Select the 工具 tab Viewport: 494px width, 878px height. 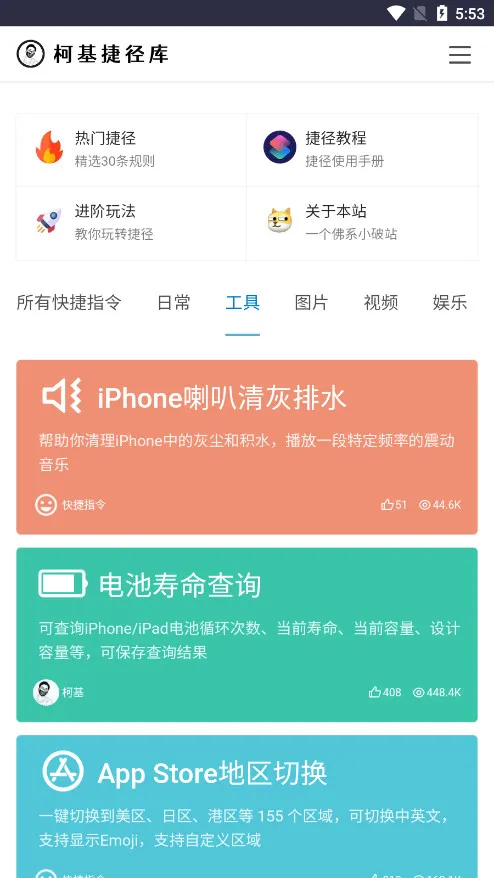pyautogui.click(x=243, y=302)
